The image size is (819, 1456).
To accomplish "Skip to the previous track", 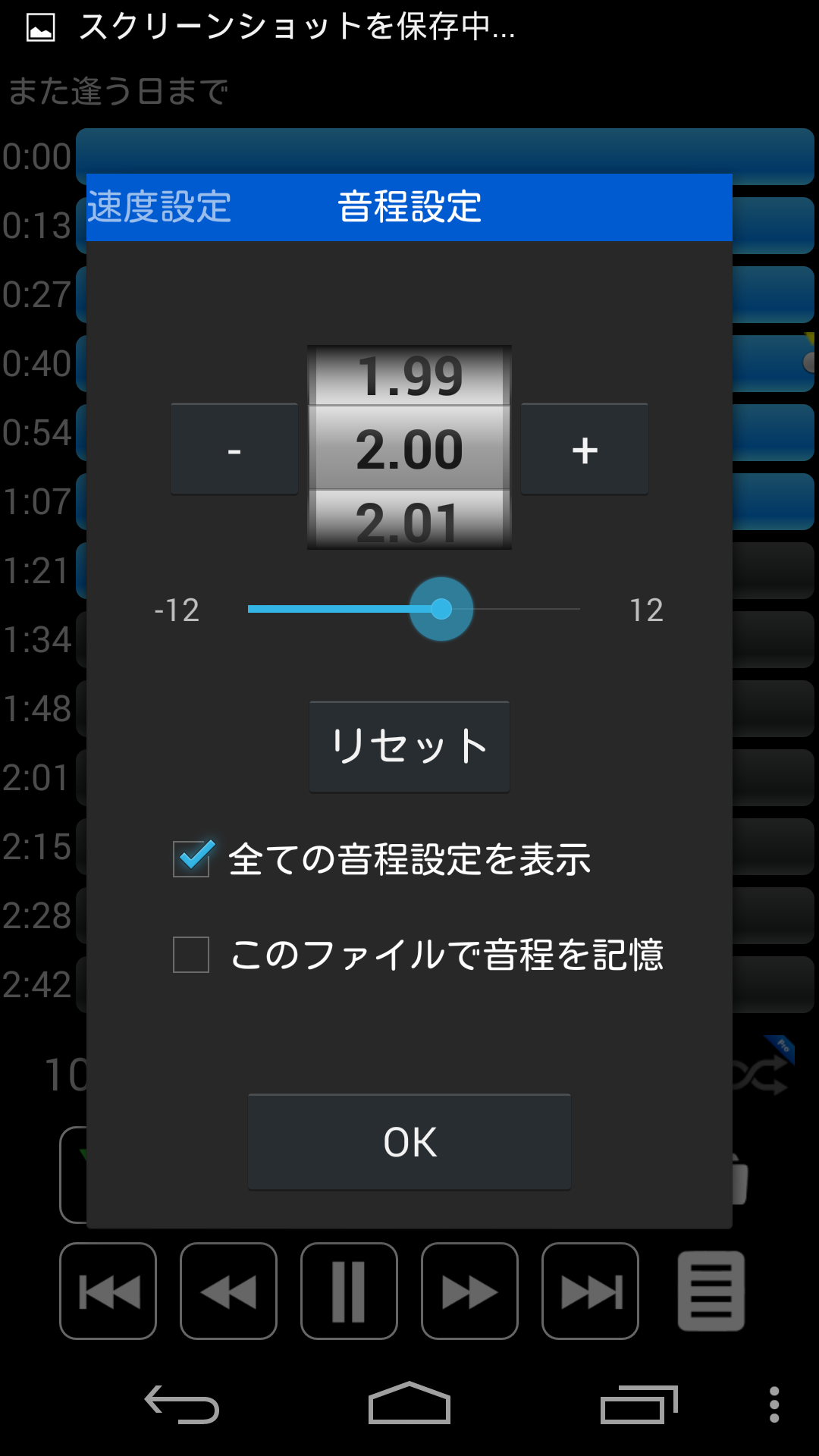I will [108, 1291].
